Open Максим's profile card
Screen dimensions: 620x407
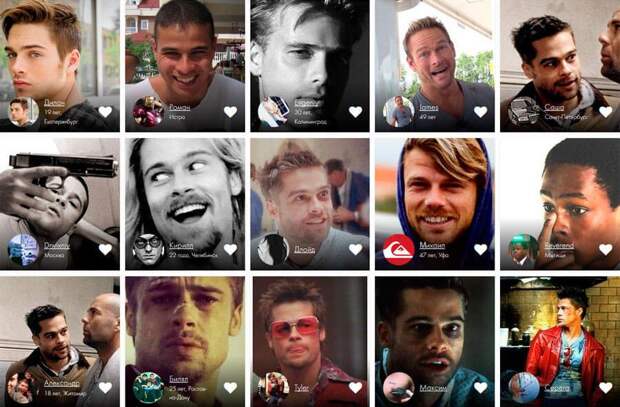[435, 330]
